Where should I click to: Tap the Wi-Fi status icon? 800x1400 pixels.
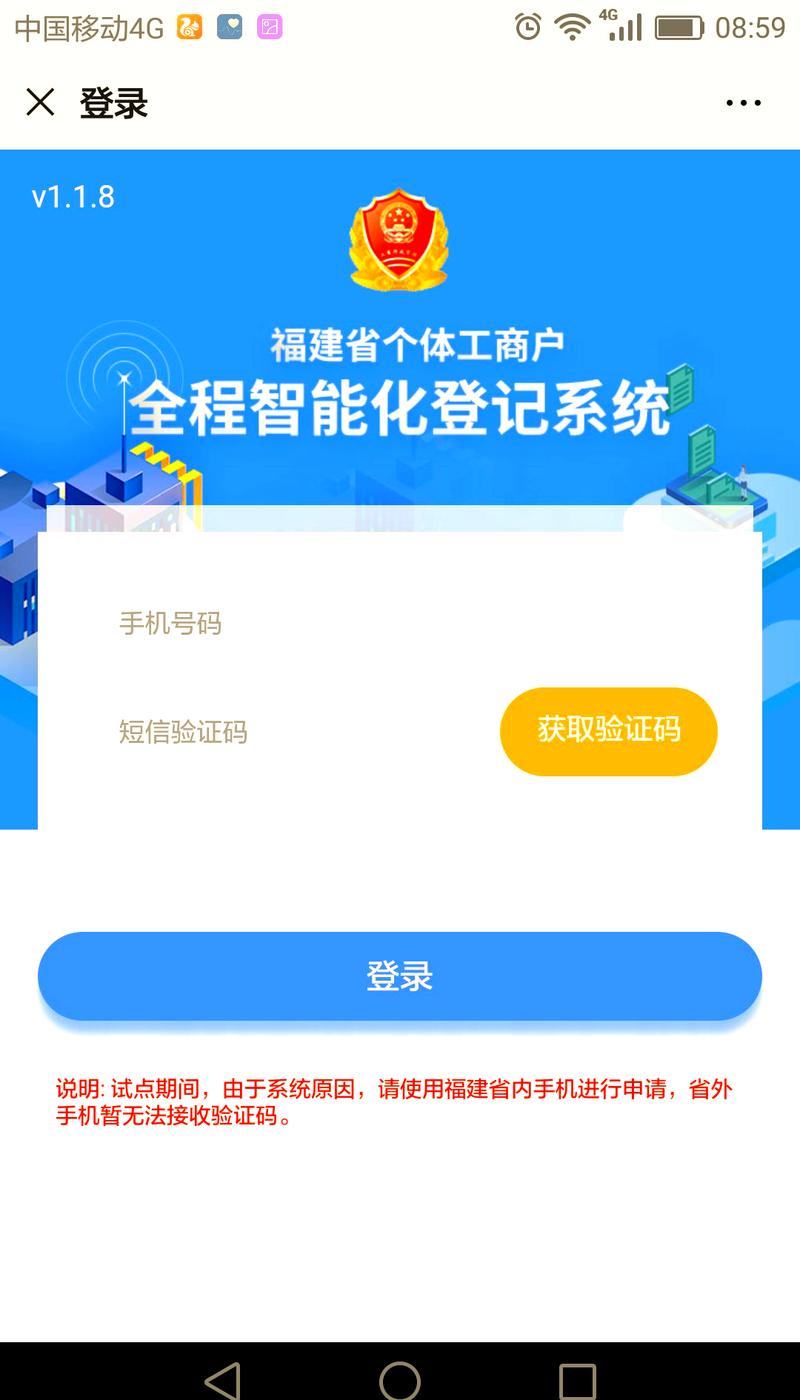[572, 27]
